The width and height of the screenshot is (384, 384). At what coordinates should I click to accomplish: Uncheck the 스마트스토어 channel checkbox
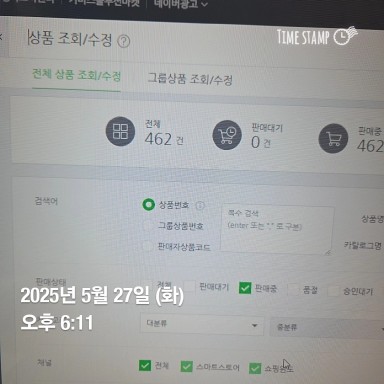click(186, 367)
